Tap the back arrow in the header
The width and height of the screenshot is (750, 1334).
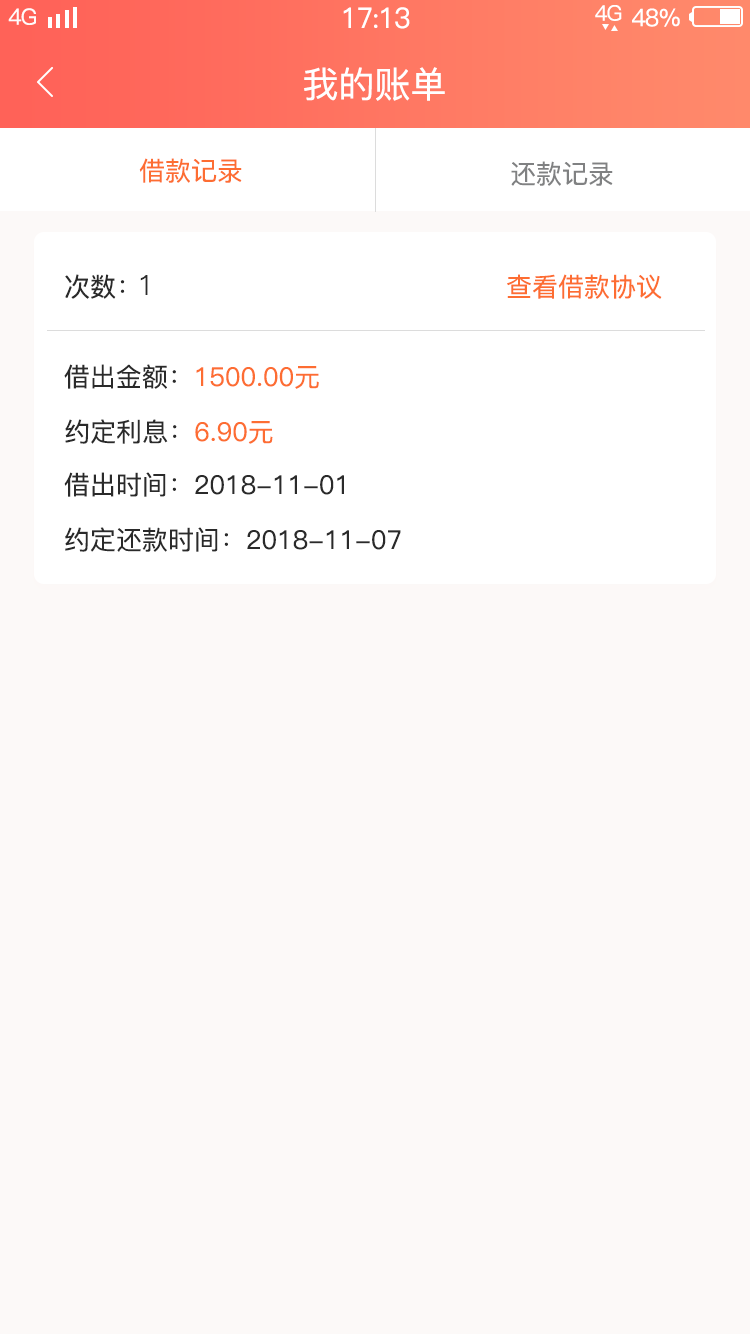(x=45, y=83)
